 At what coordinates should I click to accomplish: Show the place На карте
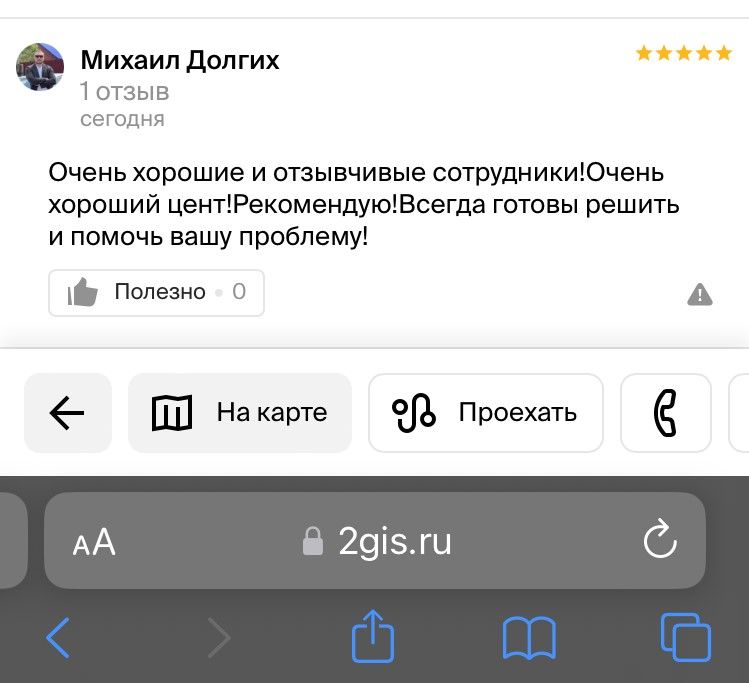pyautogui.click(x=240, y=413)
